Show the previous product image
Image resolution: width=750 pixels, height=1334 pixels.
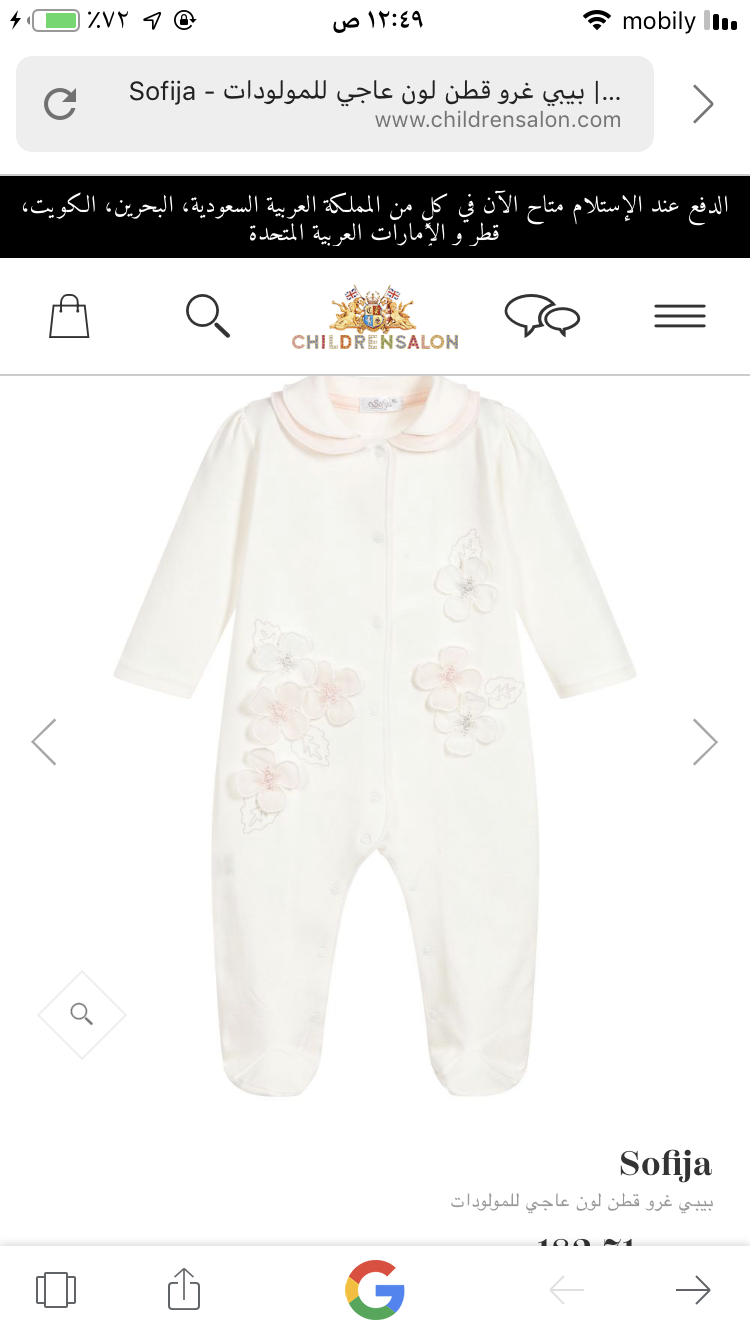click(44, 742)
